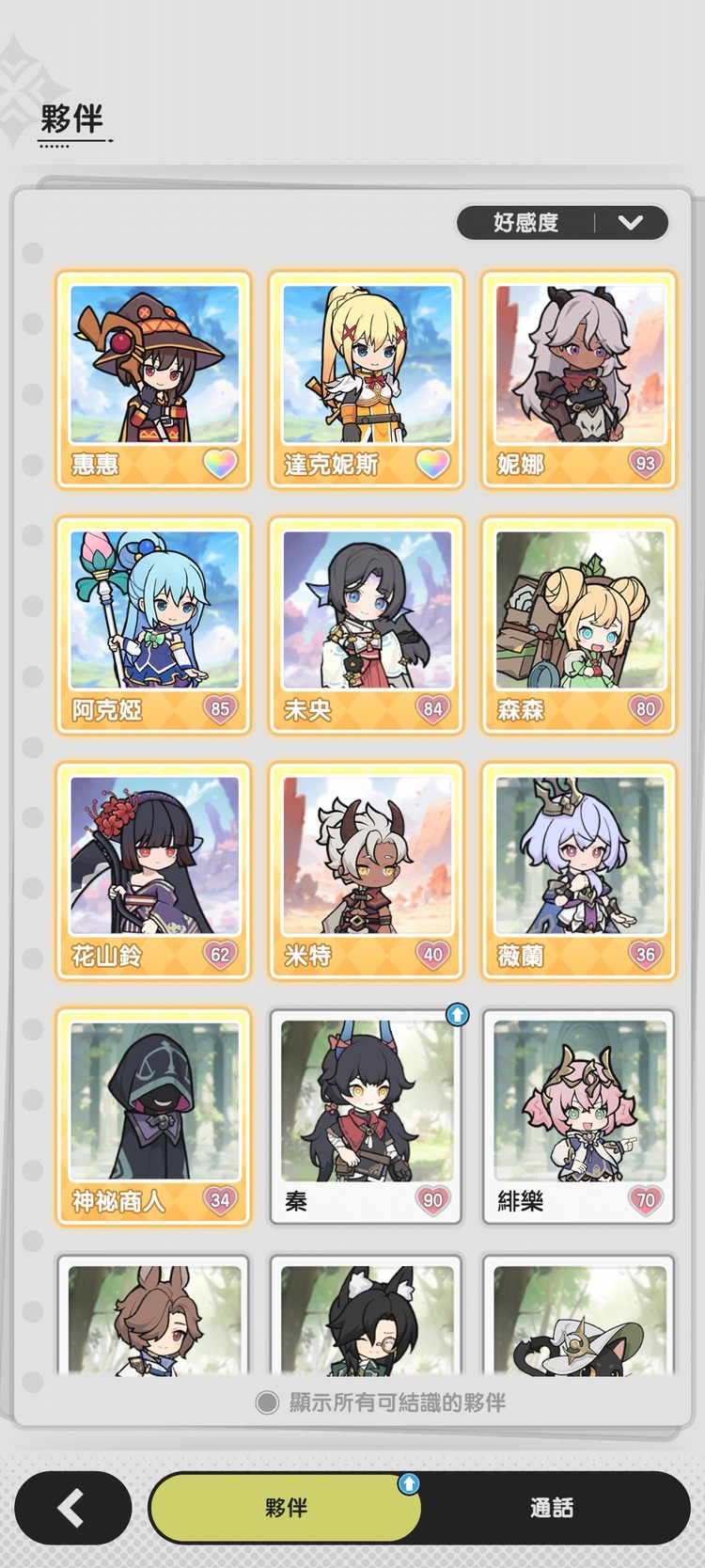Open companion card 惠惠
Screen dimensions: 705x1568
pos(153,380)
